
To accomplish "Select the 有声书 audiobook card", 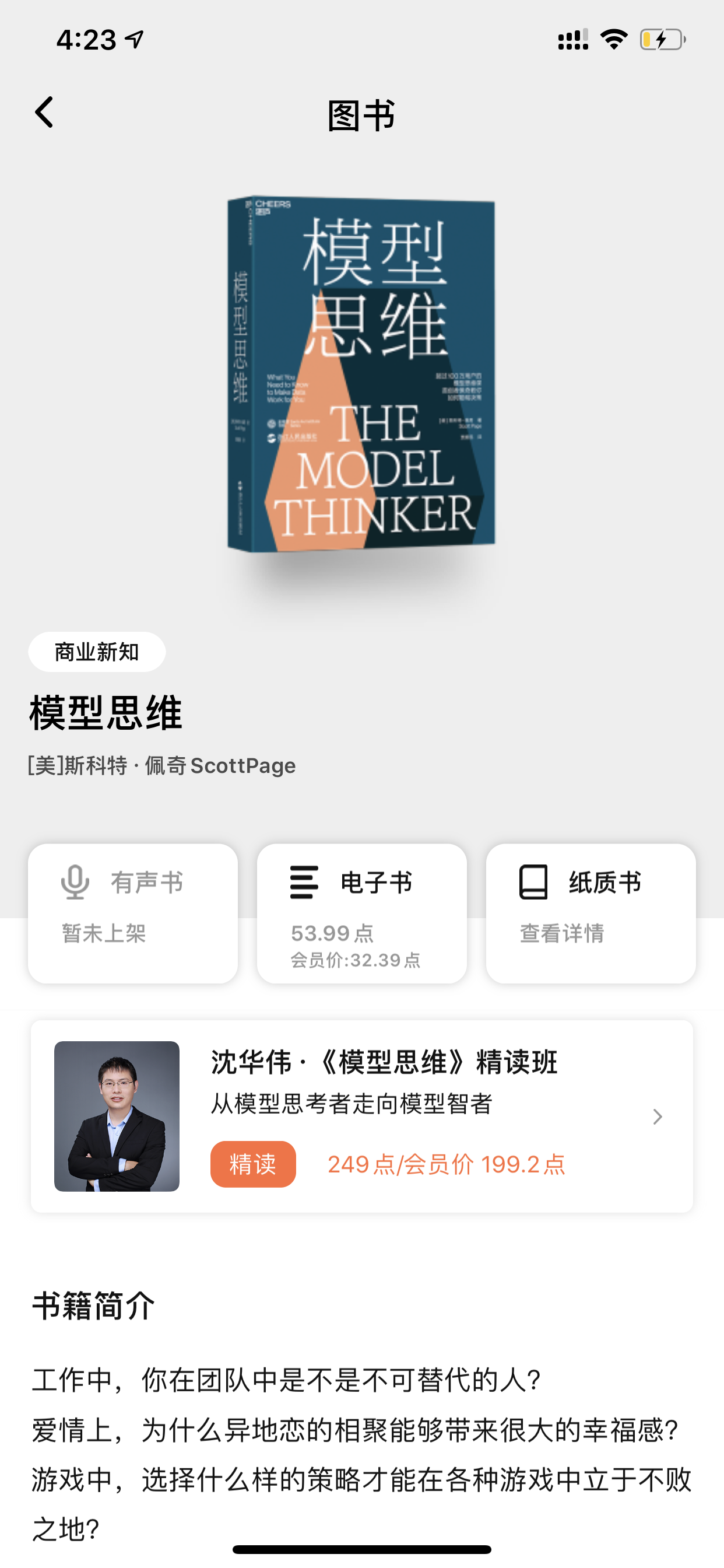I will click(133, 913).
